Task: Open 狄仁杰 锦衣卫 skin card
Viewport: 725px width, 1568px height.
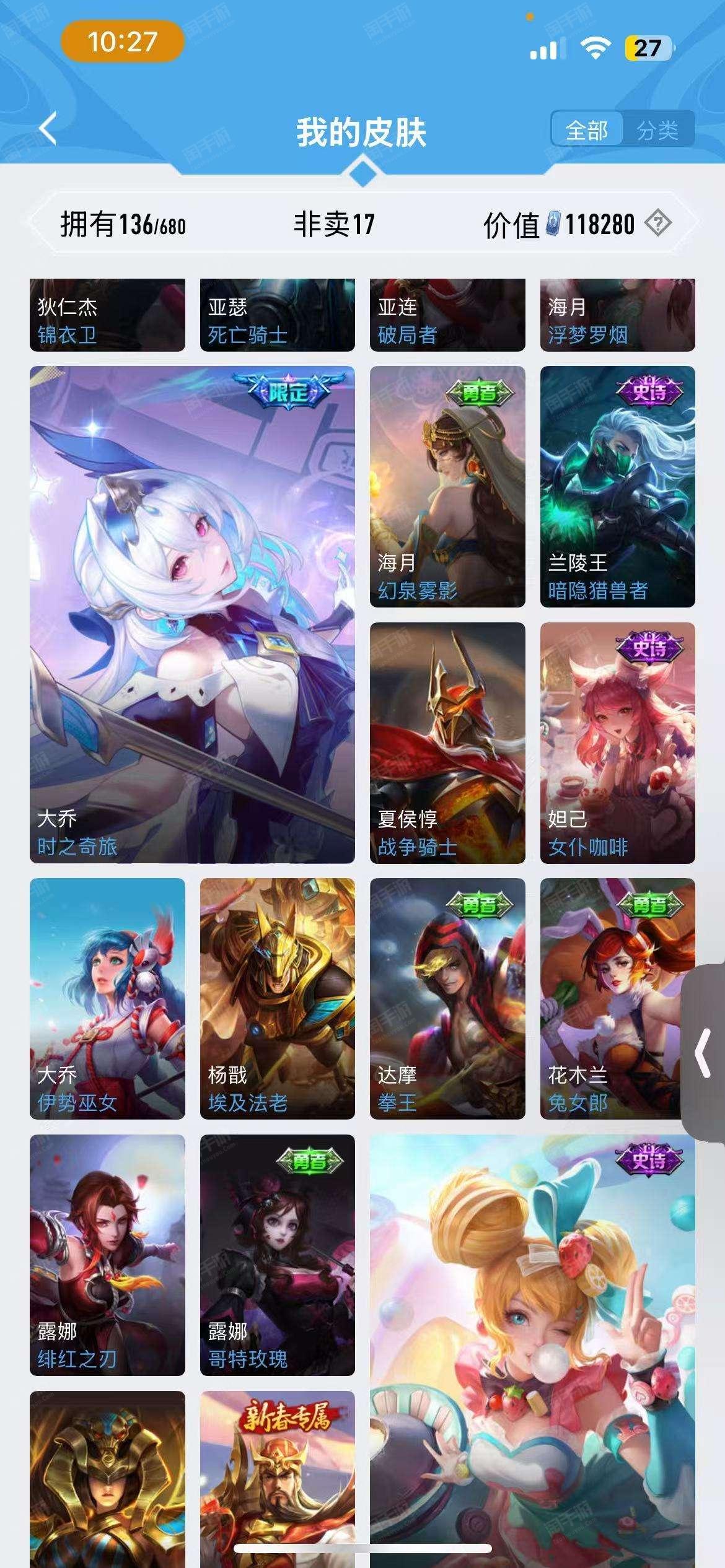Action: click(x=107, y=315)
